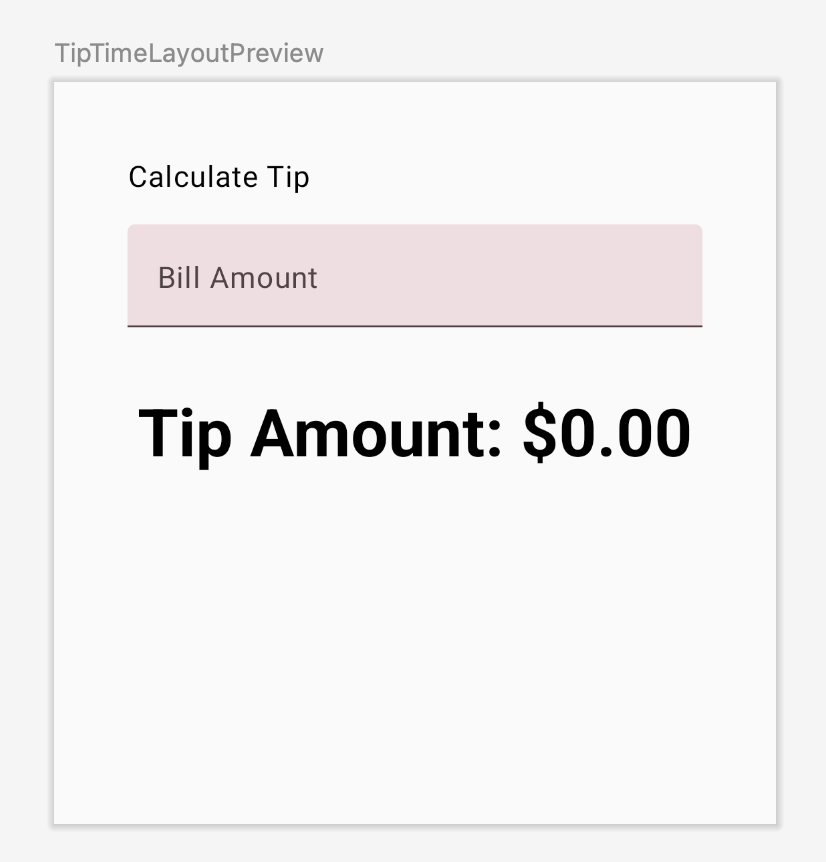Click the space between heading and Bill Amount field
The height and width of the screenshot is (862, 826).
coord(414,205)
